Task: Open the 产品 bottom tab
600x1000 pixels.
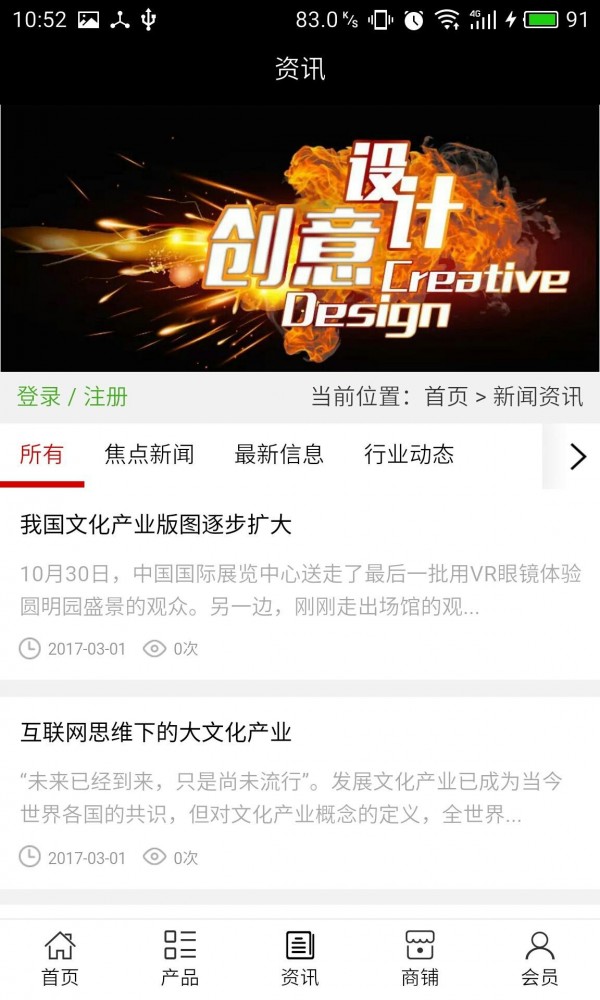Action: pyautogui.click(x=180, y=958)
